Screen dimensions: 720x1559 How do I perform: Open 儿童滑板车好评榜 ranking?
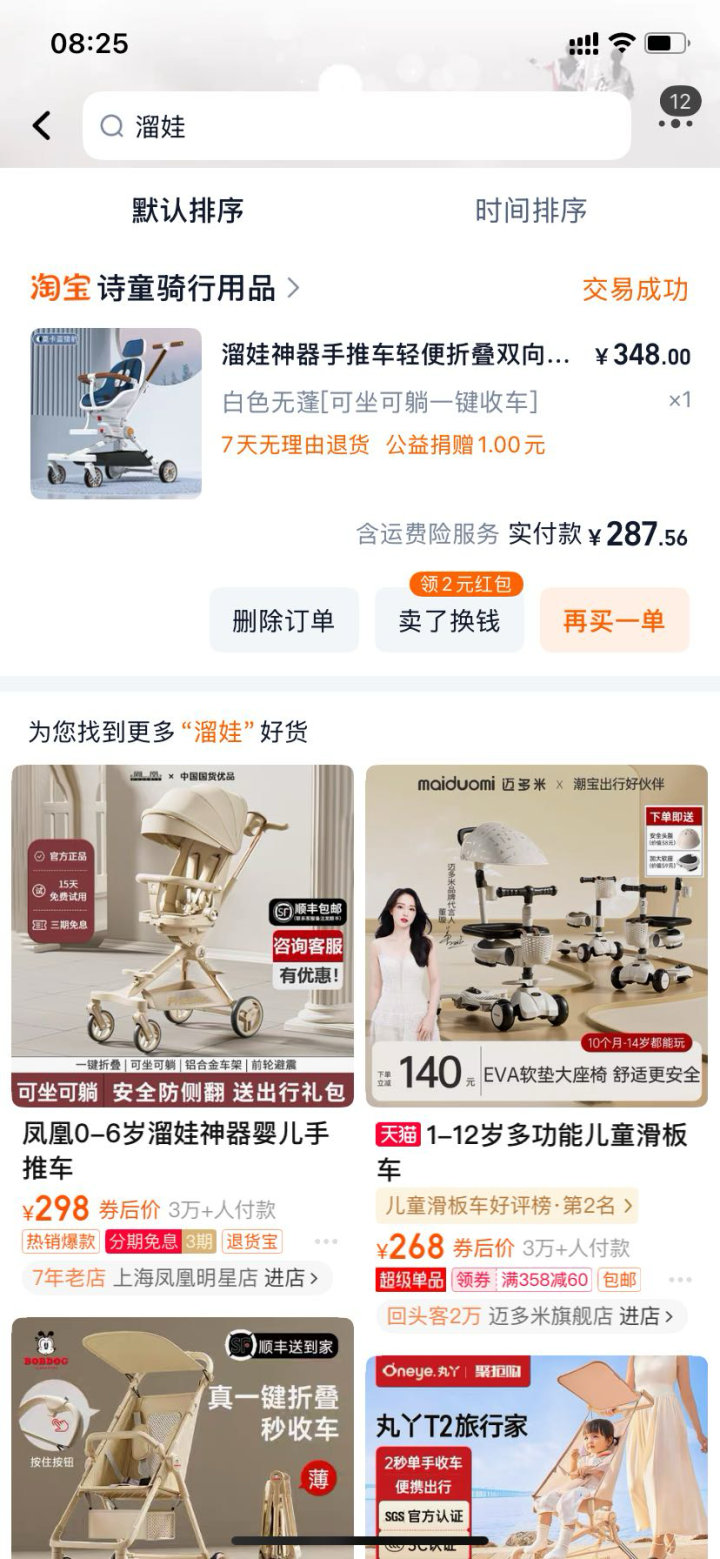(x=507, y=1206)
